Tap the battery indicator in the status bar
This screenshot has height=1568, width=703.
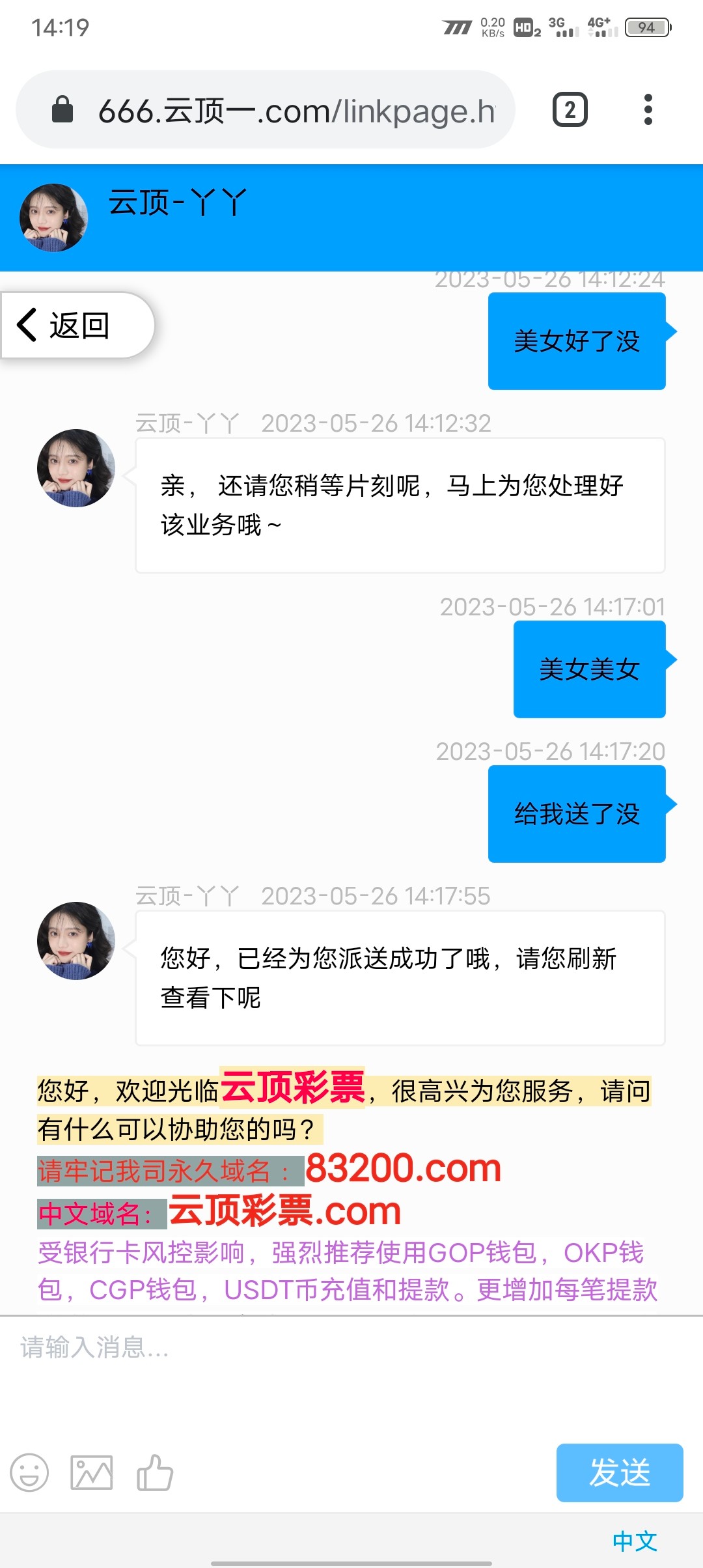coord(647,27)
